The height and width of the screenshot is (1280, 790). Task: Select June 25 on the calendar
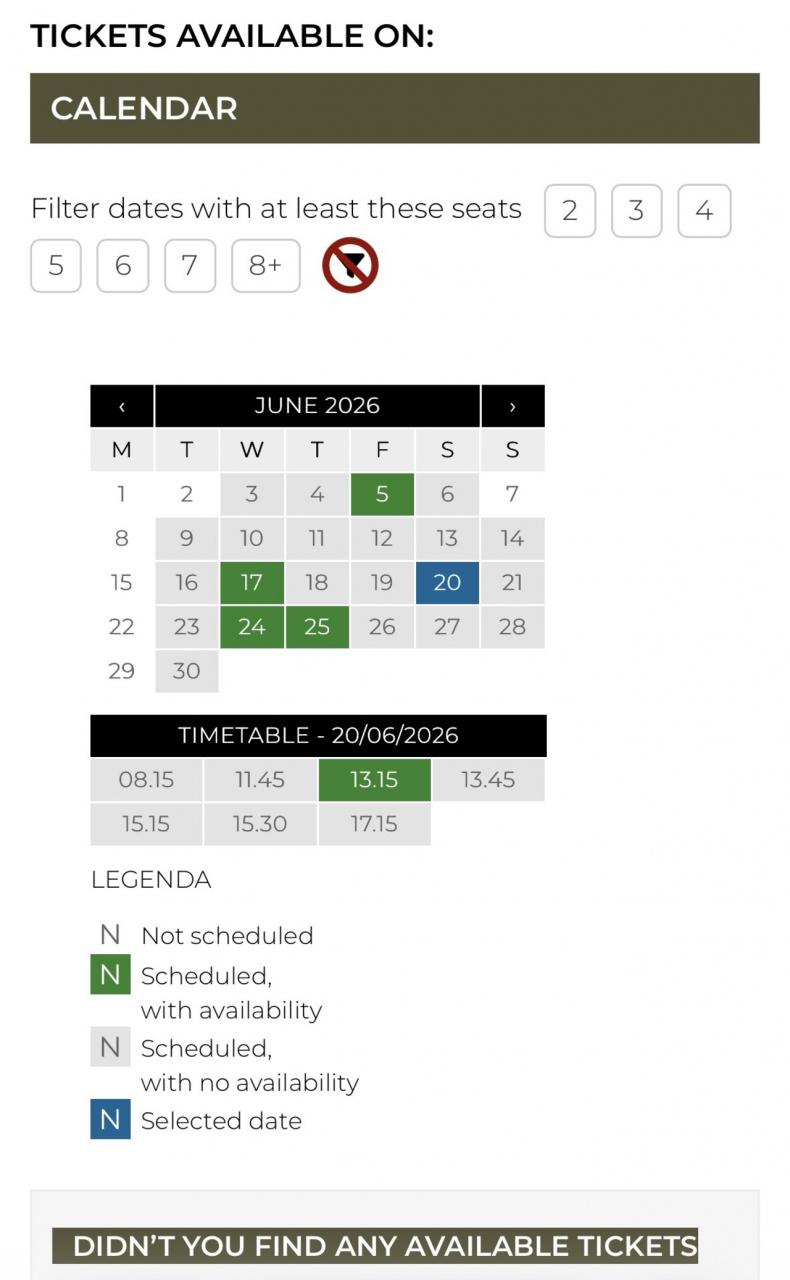[317, 627]
